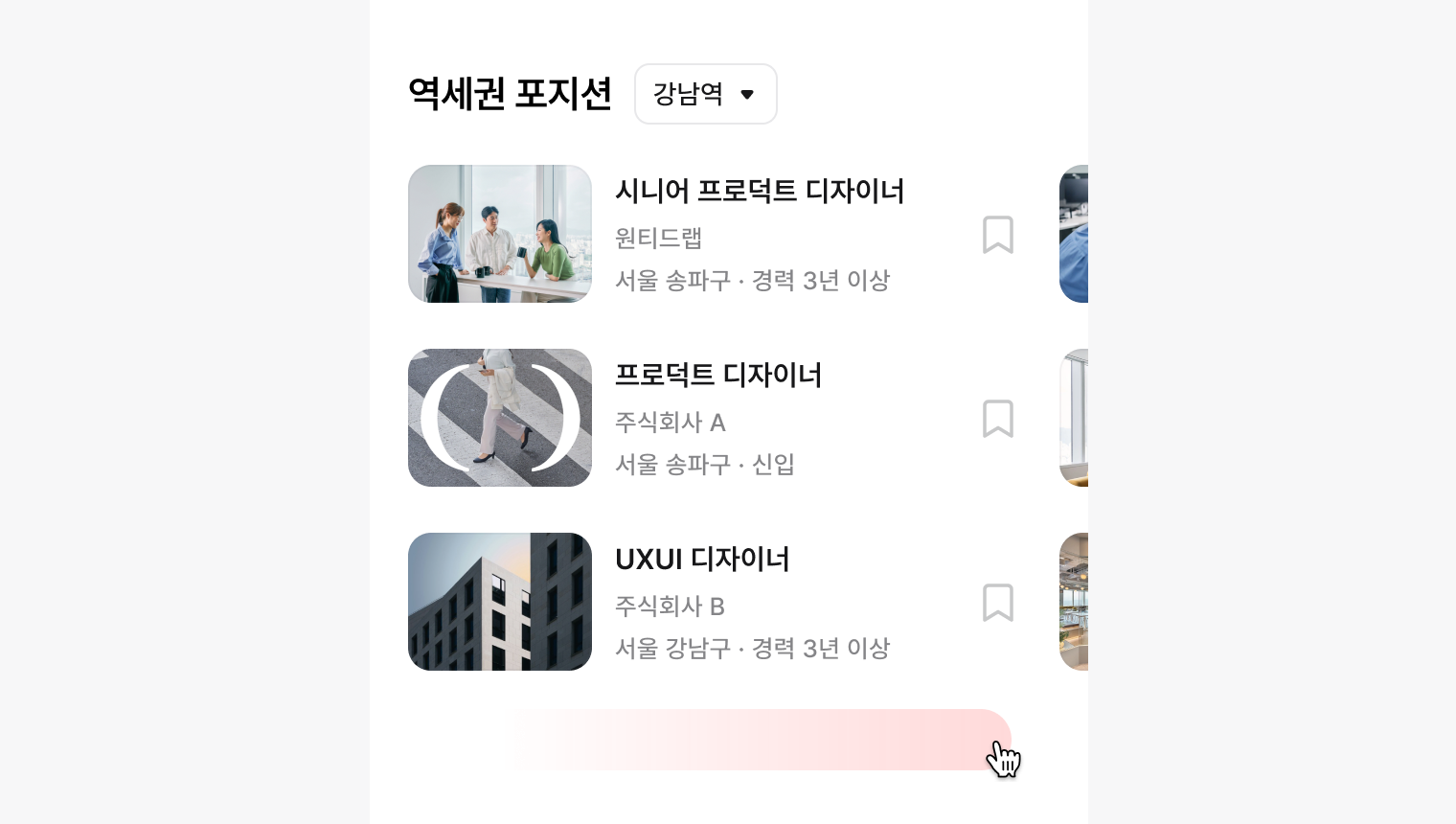Open the UXUI 디자이너 listing from 주식회사 B
Viewport: 1456px width, 824px height.
pos(702,560)
